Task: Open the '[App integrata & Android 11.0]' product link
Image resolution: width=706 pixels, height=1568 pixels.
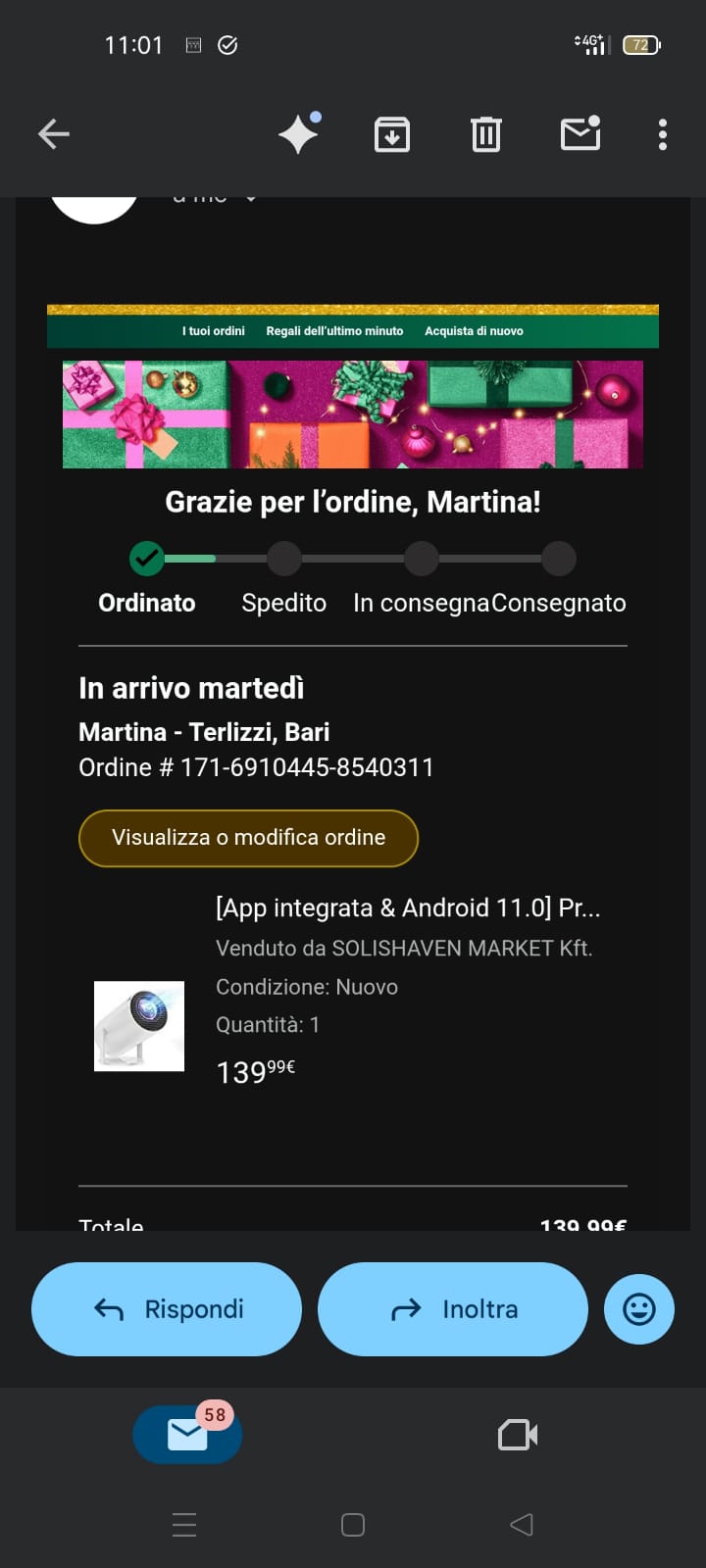Action: point(407,907)
